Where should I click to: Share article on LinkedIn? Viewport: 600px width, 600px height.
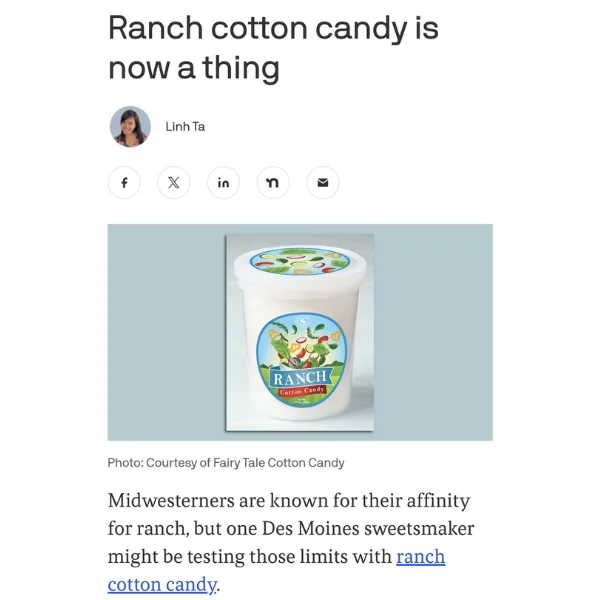click(x=223, y=183)
